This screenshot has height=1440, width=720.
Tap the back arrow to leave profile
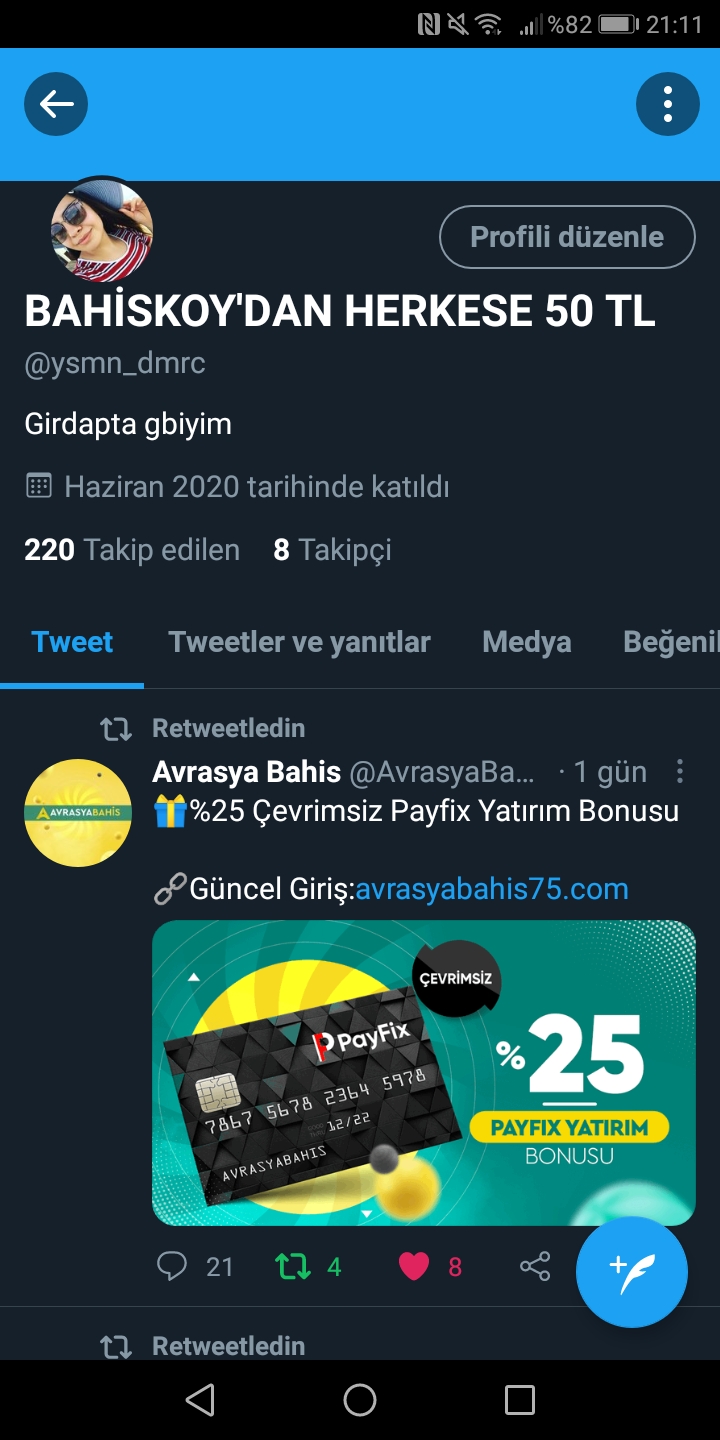55,103
